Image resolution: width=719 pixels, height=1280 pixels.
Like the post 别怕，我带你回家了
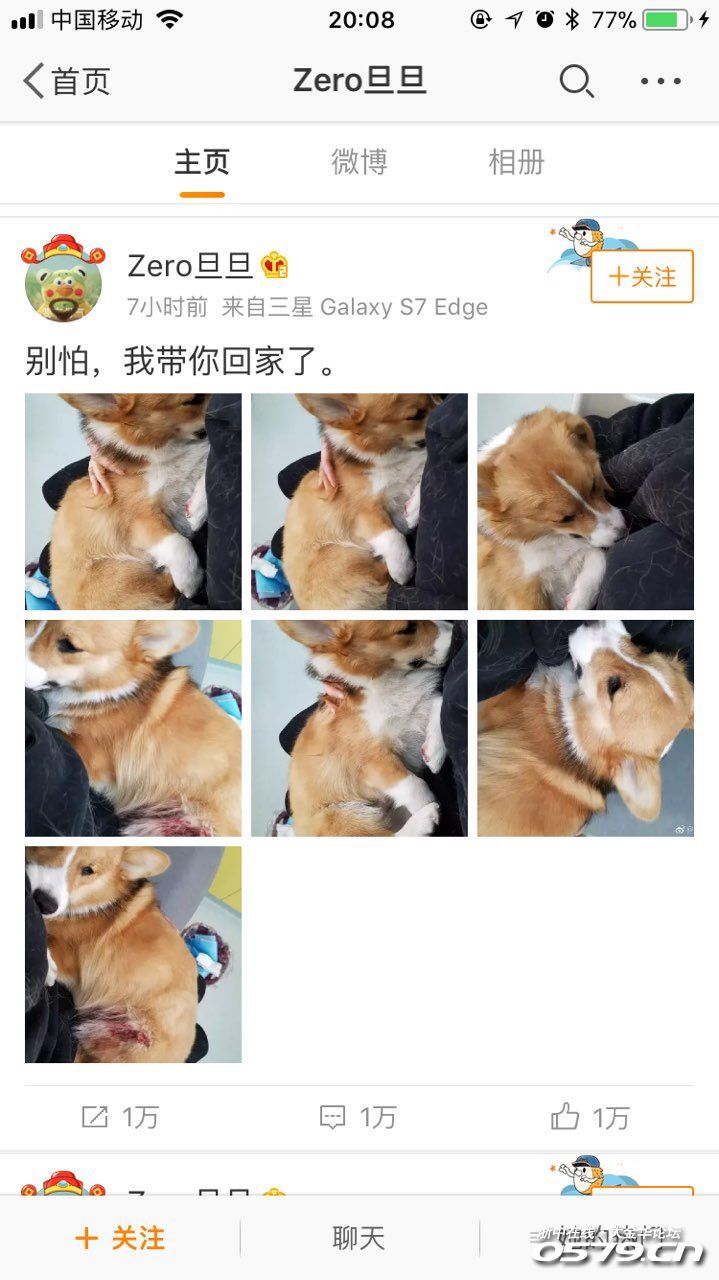pos(590,1117)
